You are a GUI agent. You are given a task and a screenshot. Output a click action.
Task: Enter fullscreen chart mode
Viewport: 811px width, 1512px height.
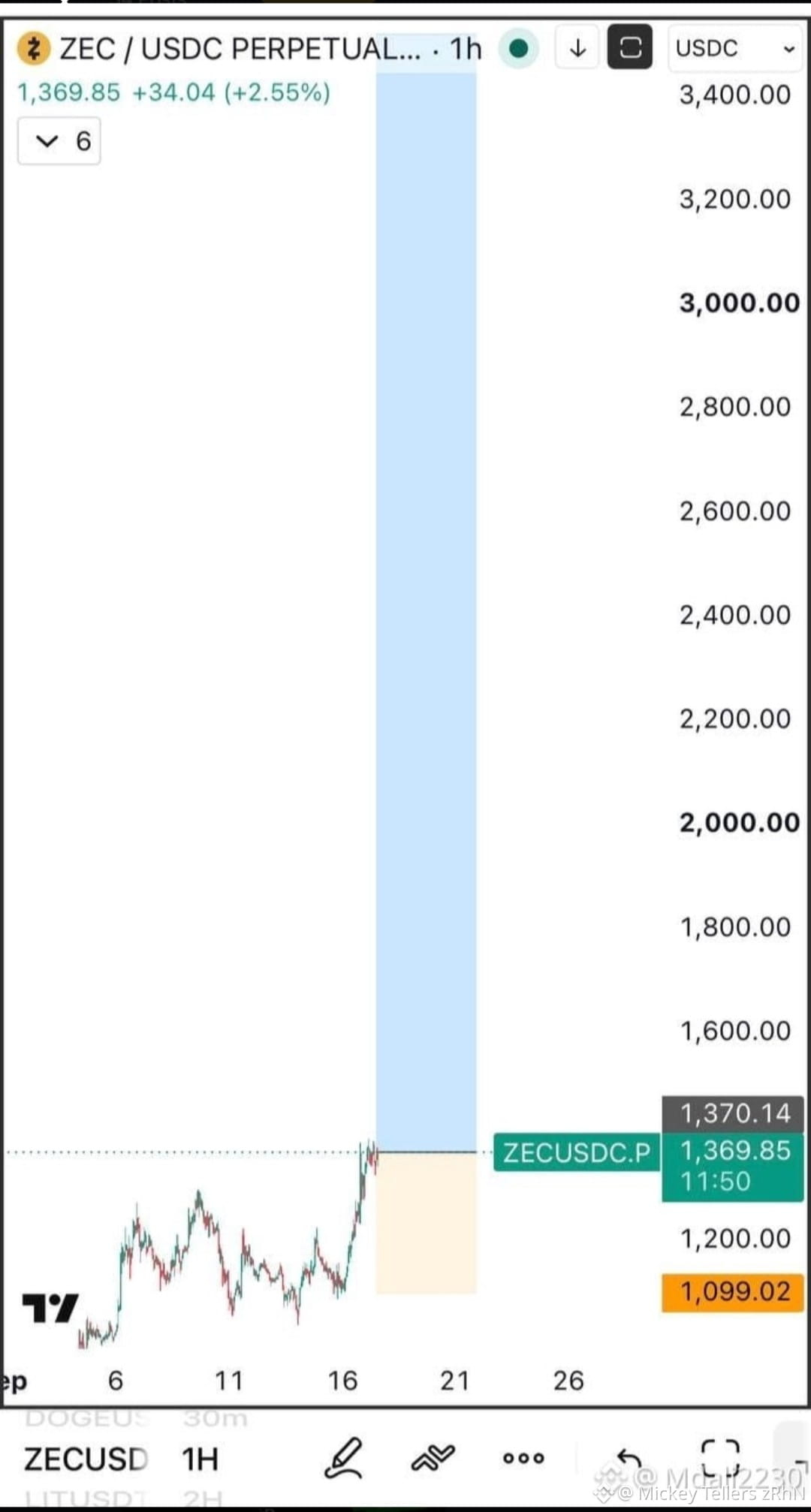(x=720, y=1458)
